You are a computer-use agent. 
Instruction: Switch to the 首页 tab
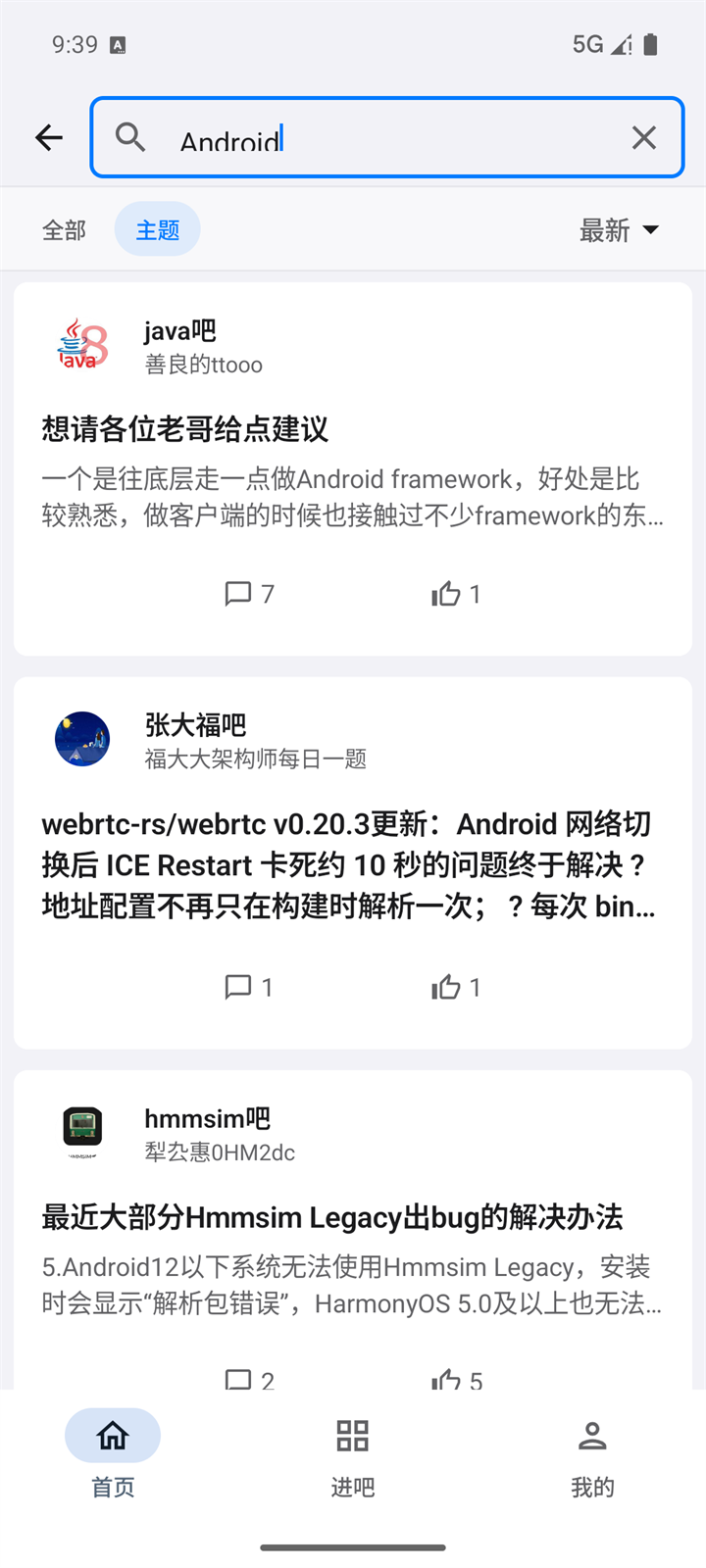pyautogui.click(x=113, y=1457)
